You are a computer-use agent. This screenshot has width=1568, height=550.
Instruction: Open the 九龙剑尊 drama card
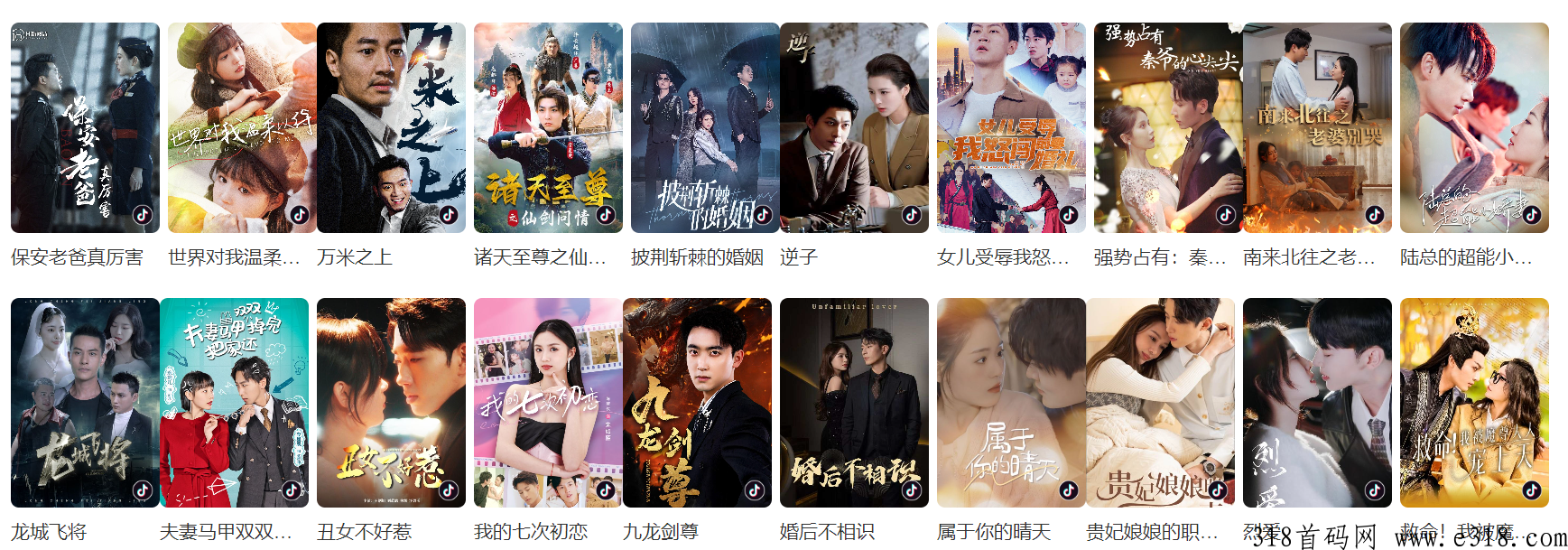pos(697,403)
